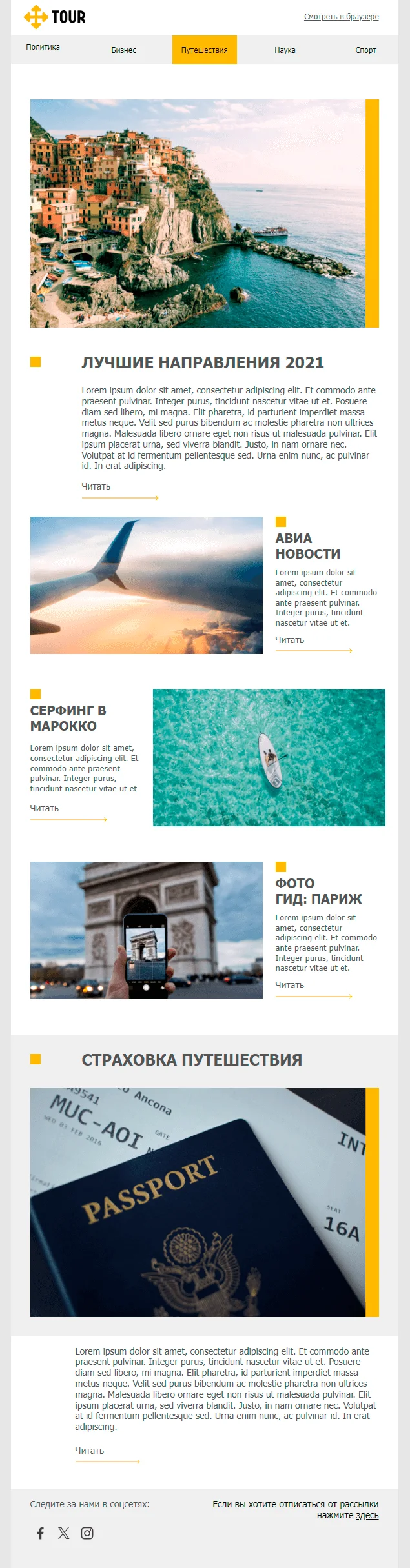
Task: Open the passport insurance image
Action: 198,1203
